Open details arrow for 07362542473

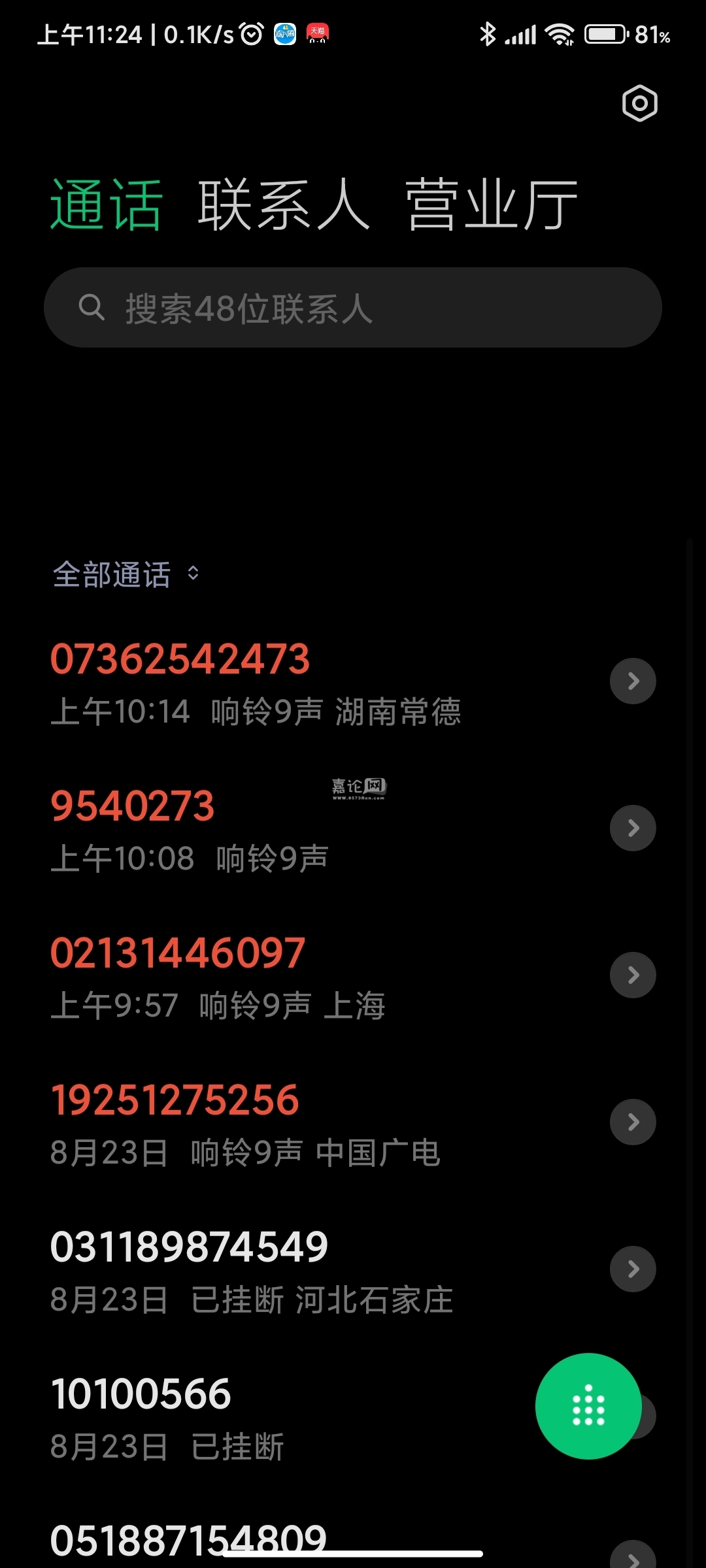pos(633,681)
